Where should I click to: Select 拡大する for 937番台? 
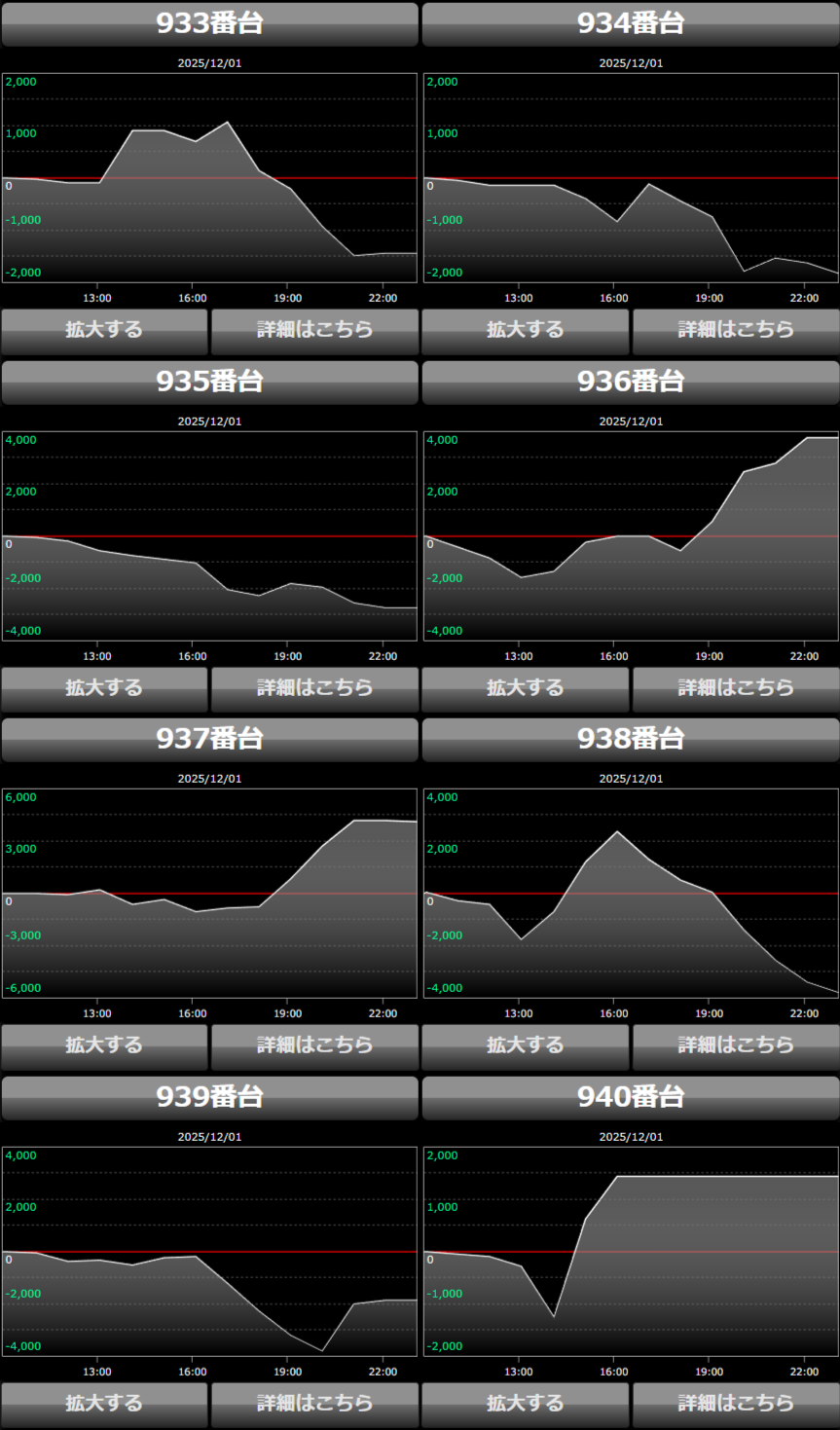click(104, 1046)
